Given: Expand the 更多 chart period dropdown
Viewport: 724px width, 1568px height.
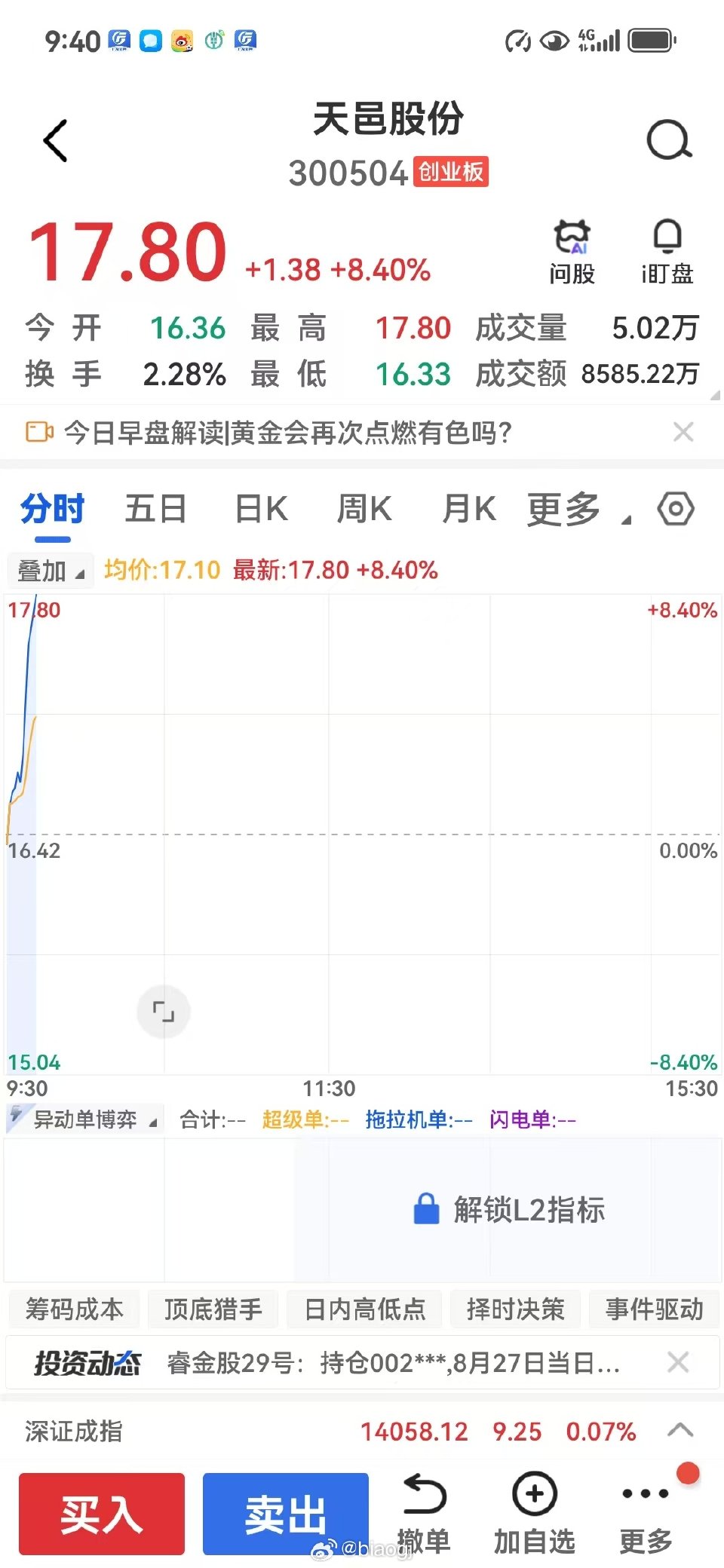Looking at the screenshot, I should point(578,510).
